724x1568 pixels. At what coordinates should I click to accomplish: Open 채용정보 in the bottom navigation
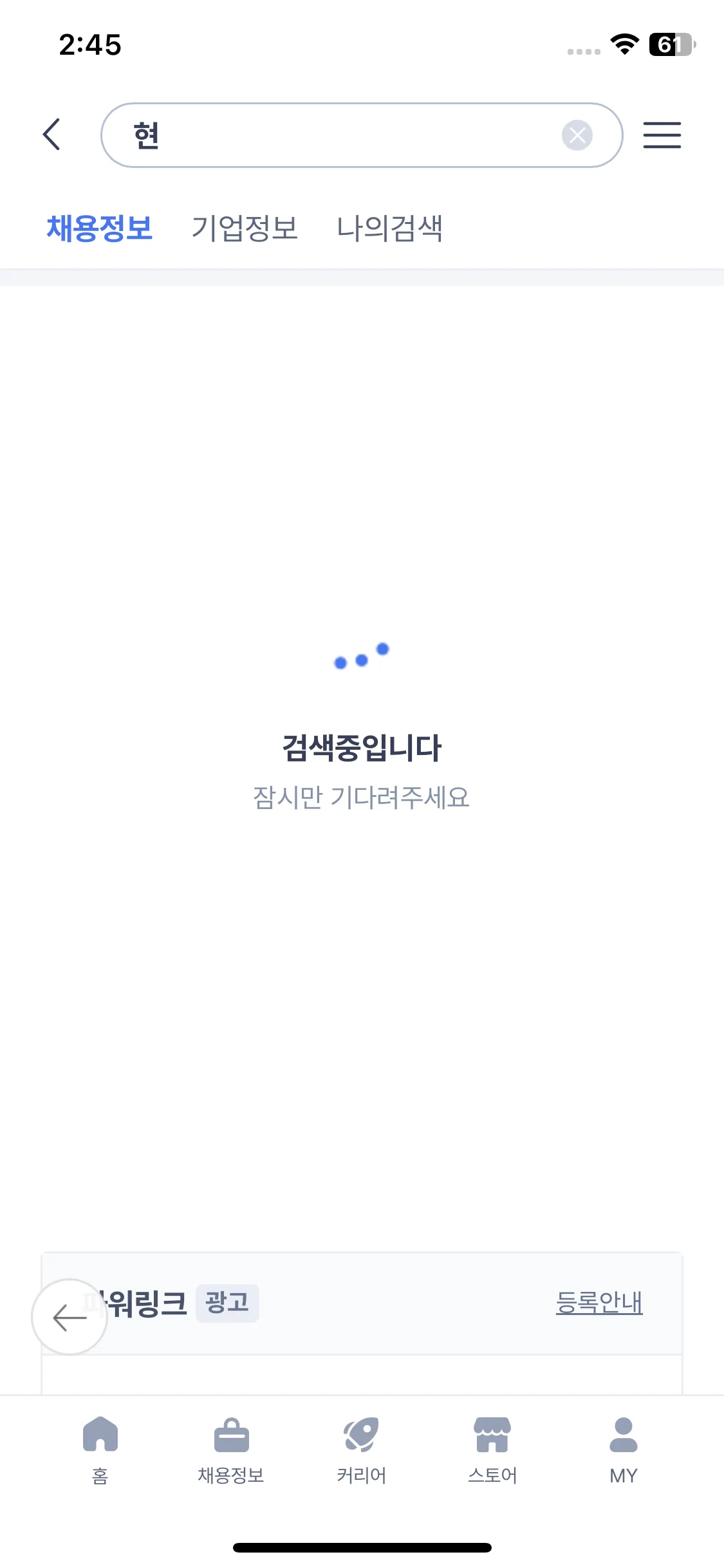231,1448
